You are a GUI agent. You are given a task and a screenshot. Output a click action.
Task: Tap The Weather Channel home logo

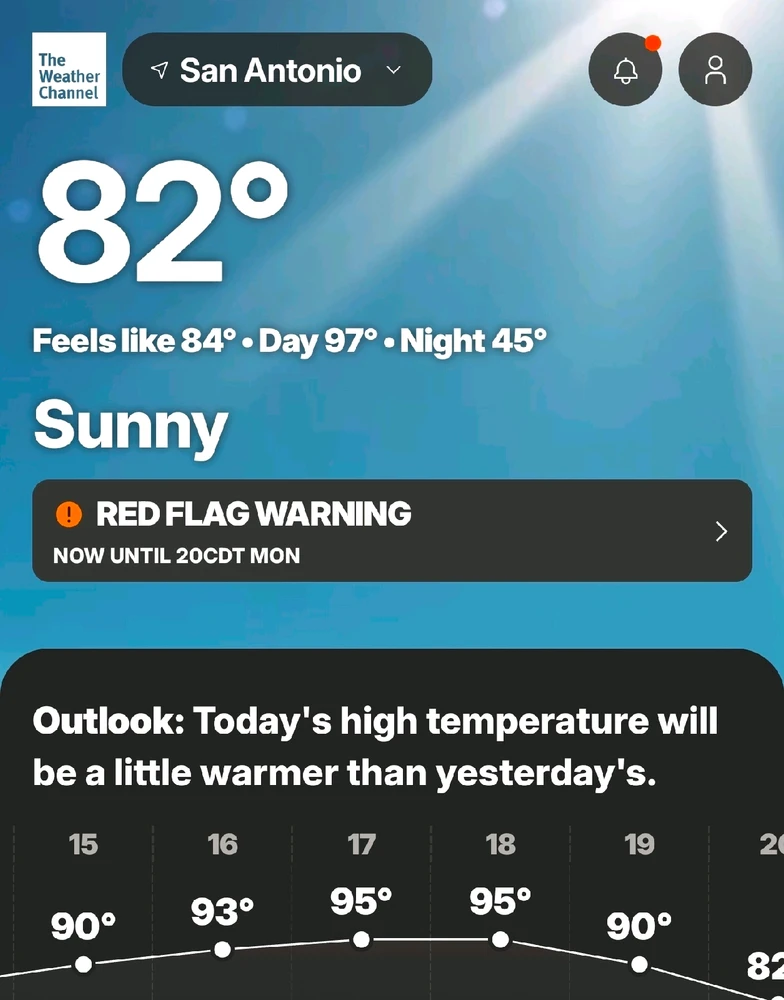69,70
